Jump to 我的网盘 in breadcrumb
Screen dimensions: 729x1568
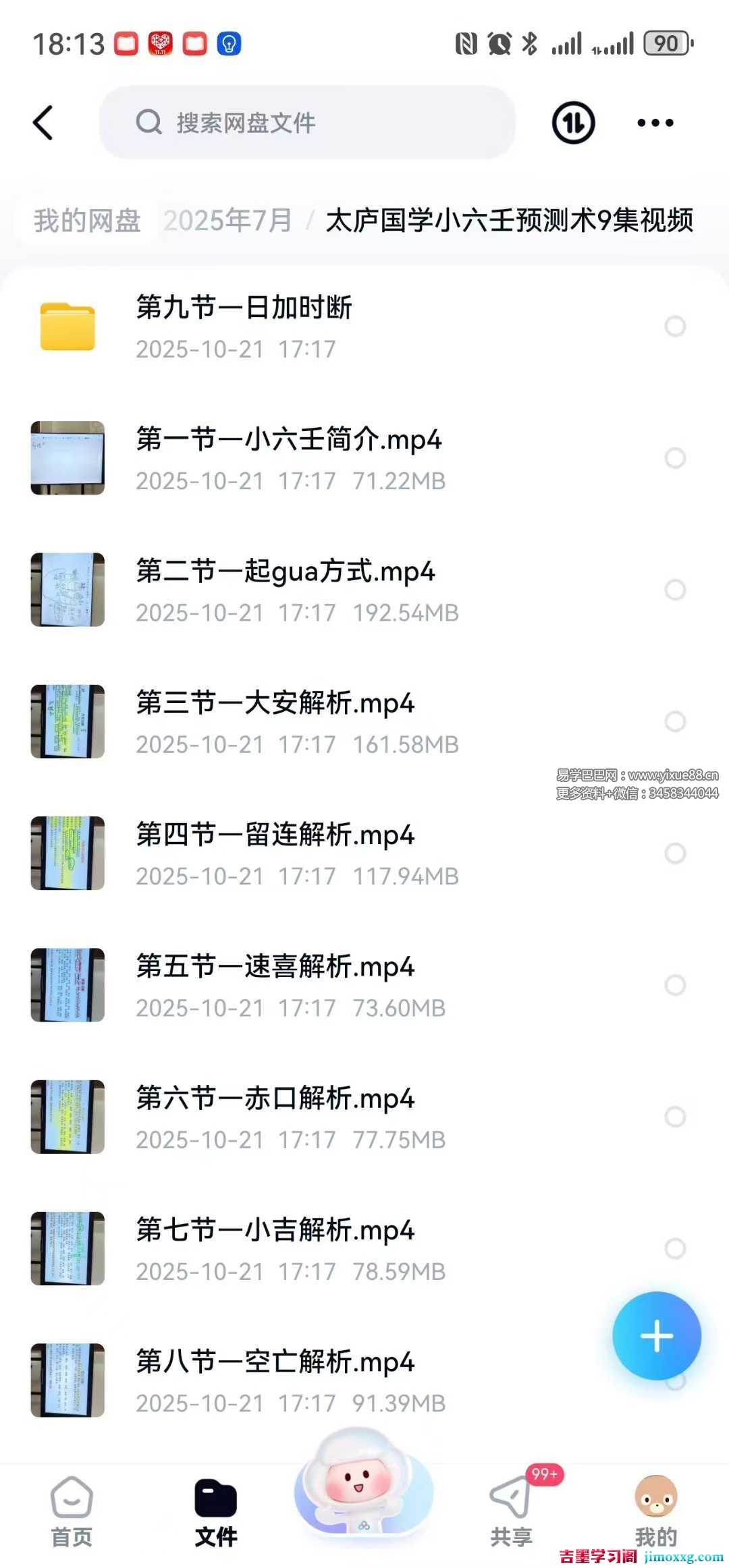point(87,221)
